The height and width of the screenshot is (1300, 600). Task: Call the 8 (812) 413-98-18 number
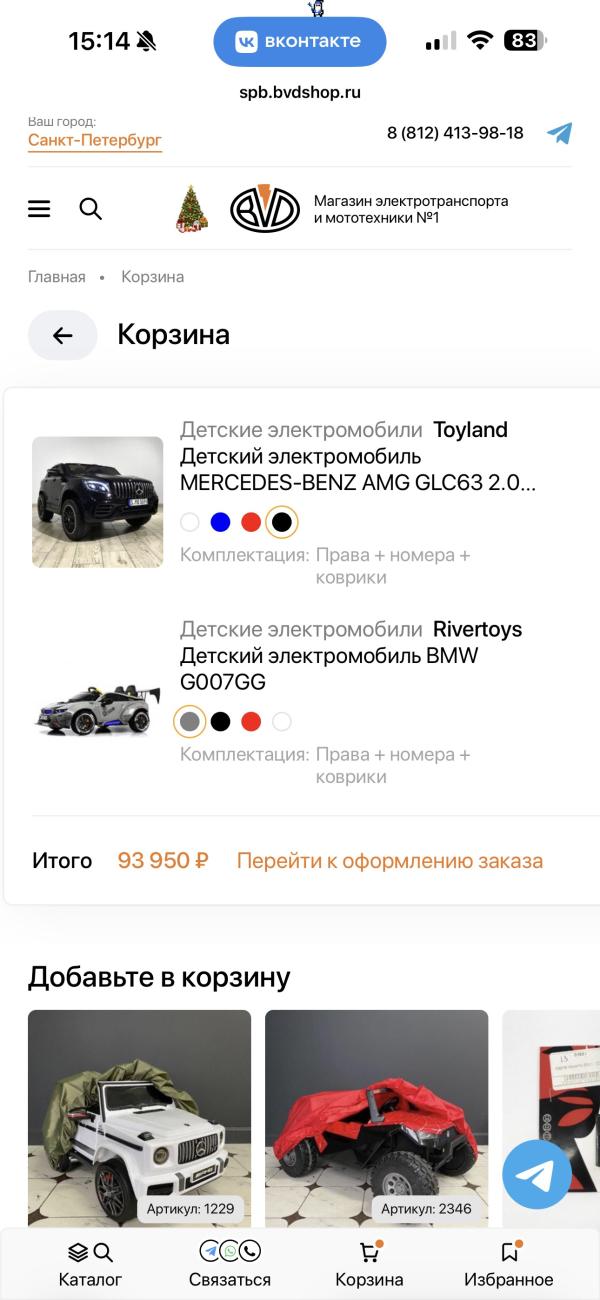455,133
